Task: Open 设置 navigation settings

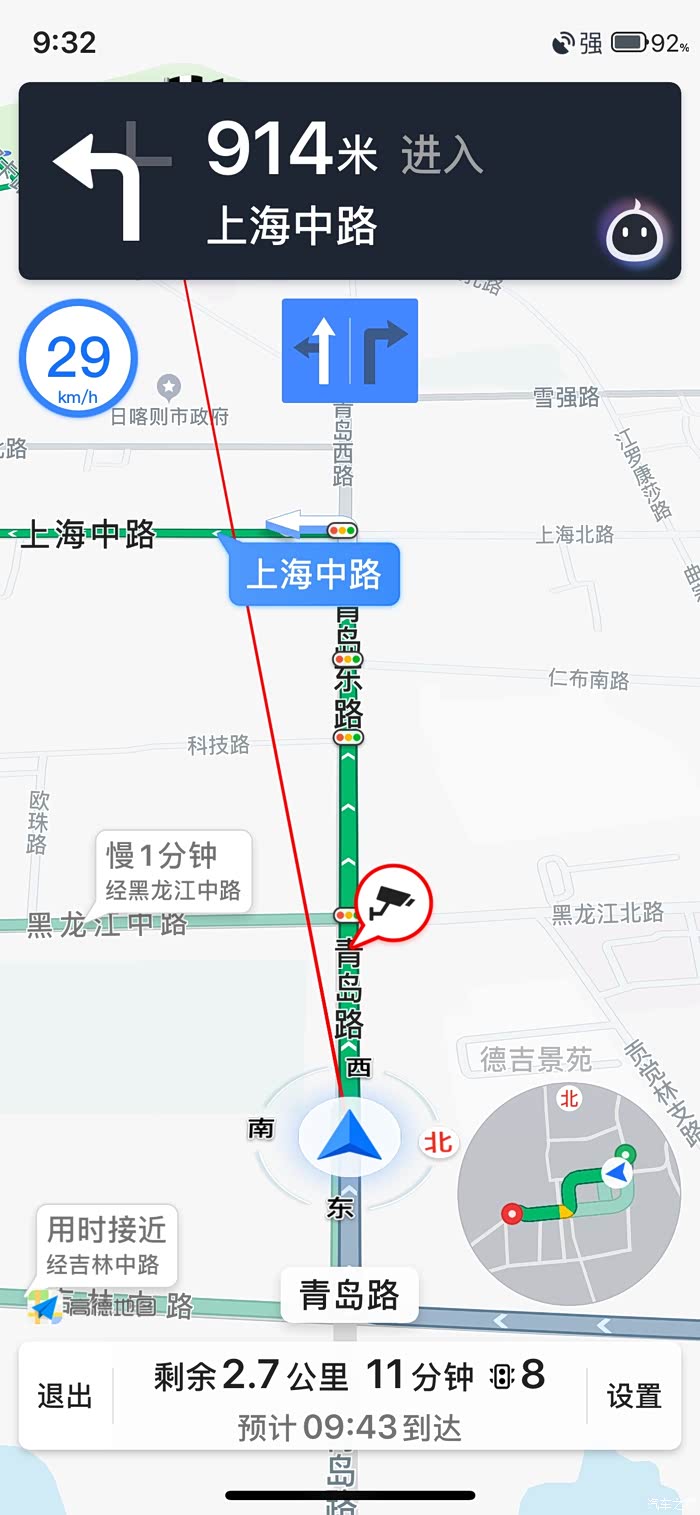Action: pos(634,1395)
